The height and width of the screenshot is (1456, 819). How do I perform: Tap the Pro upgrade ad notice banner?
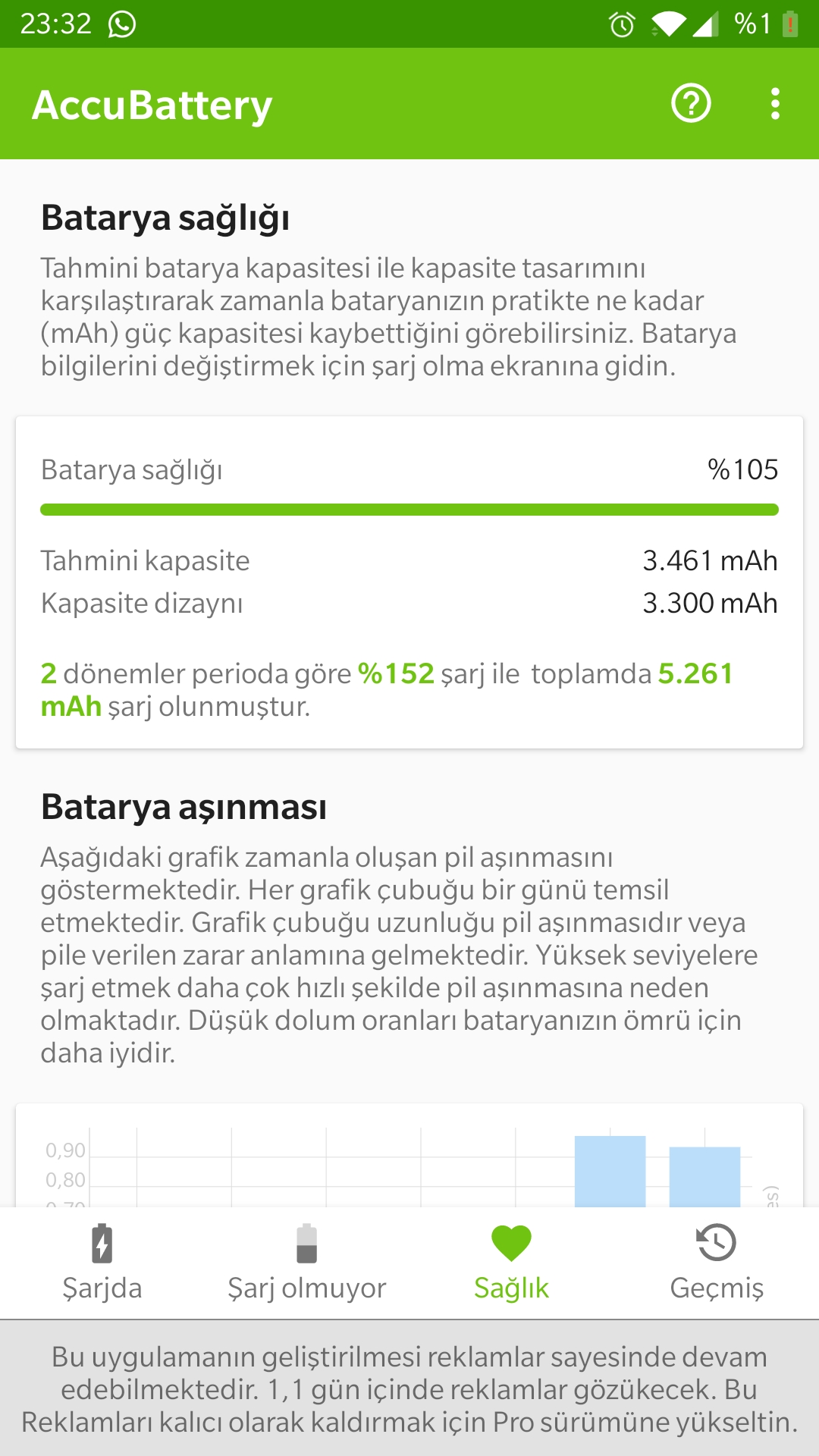tap(409, 1389)
